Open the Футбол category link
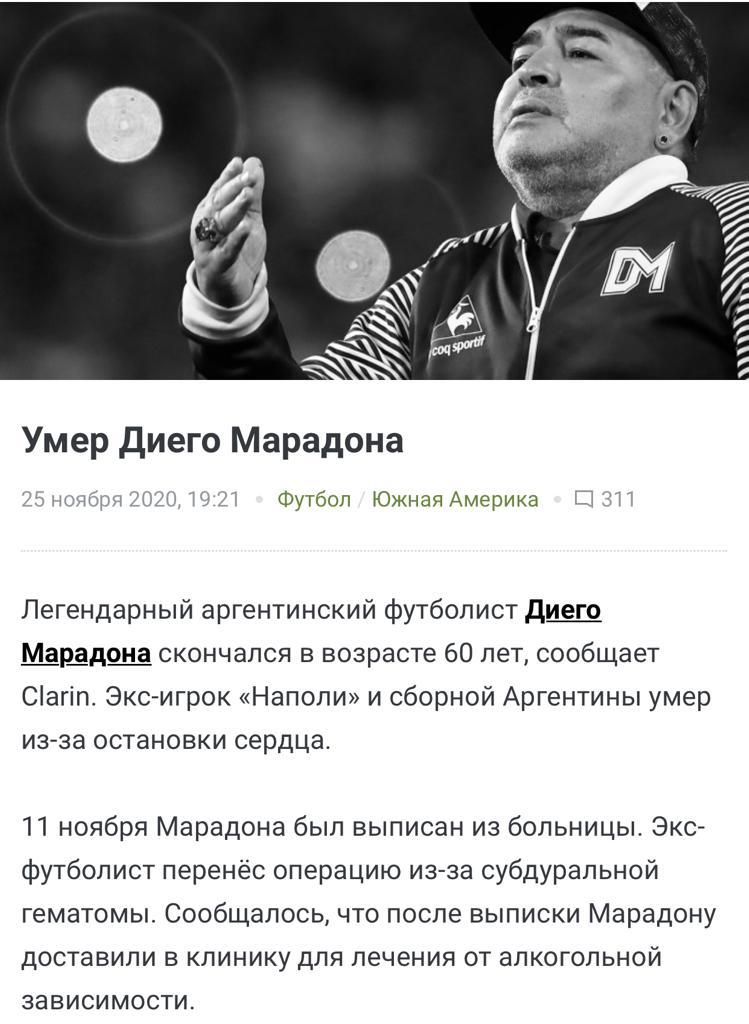749x1024 pixels. (x=314, y=499)
